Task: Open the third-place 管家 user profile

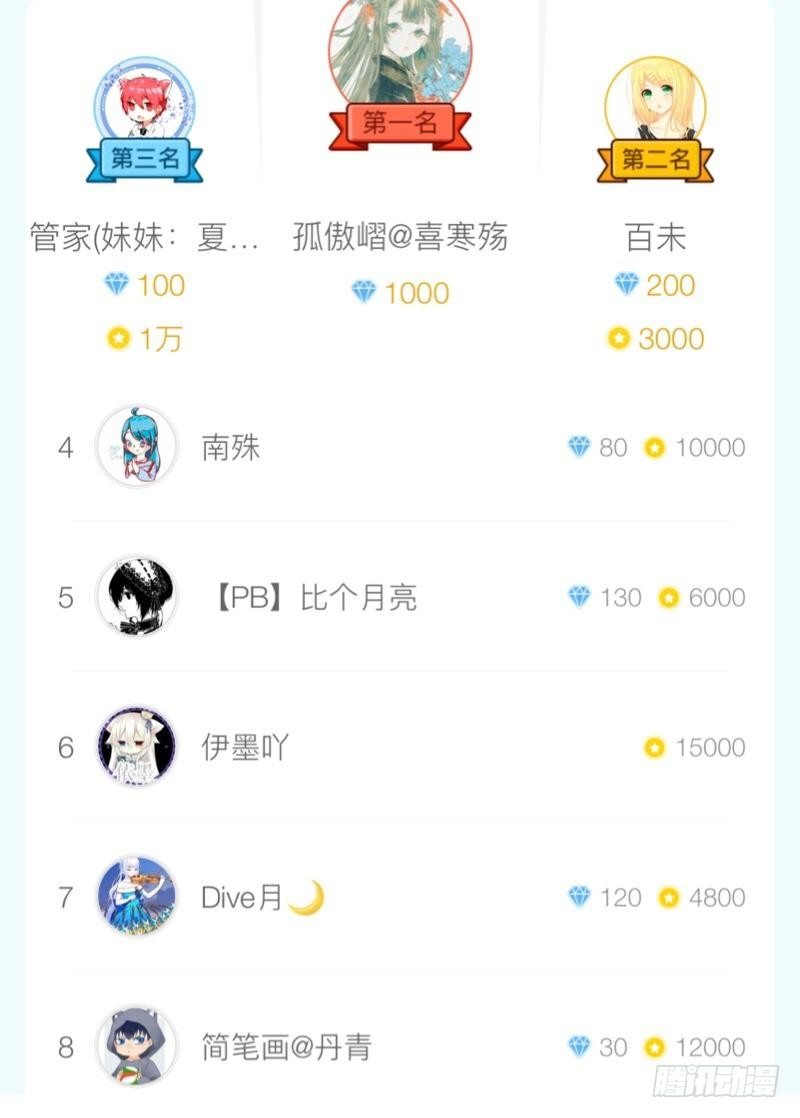Action: coord(146,238)
